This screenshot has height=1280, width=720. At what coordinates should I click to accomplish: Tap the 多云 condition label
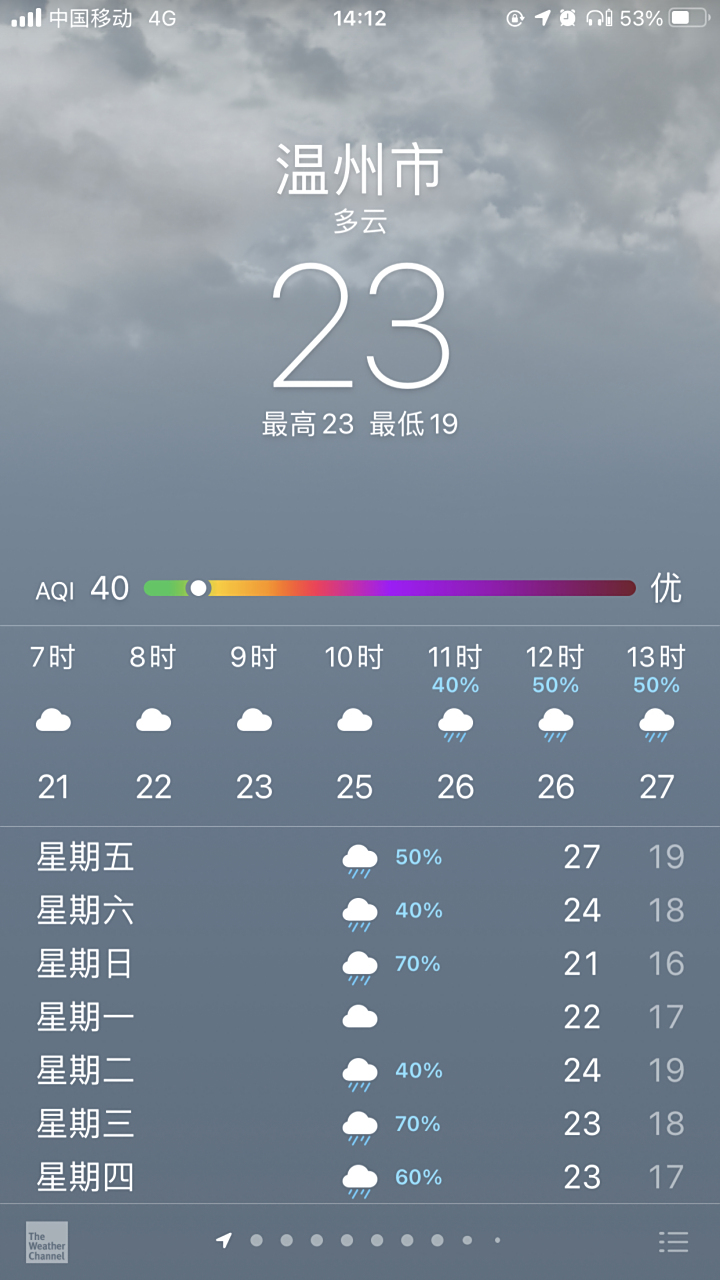(360, 224)
